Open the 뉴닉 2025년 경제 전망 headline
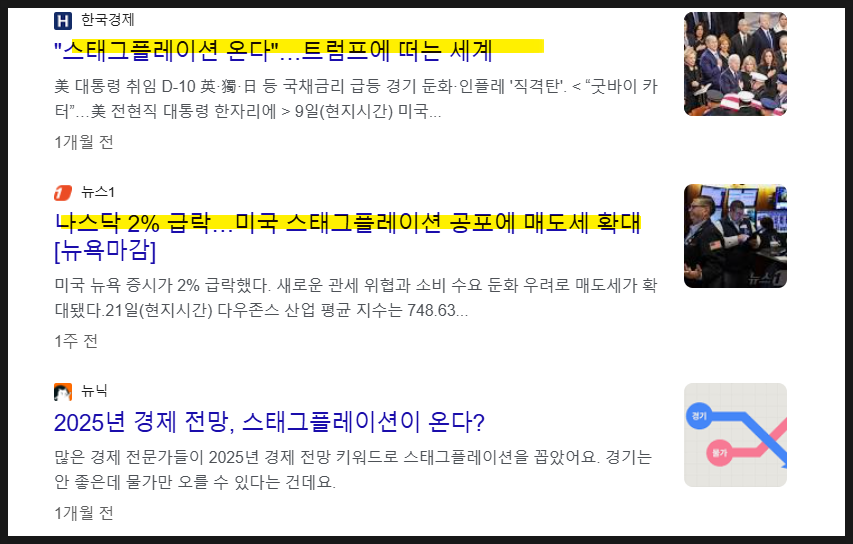Viewport: 853px width, 544px height. click(269, 422)
